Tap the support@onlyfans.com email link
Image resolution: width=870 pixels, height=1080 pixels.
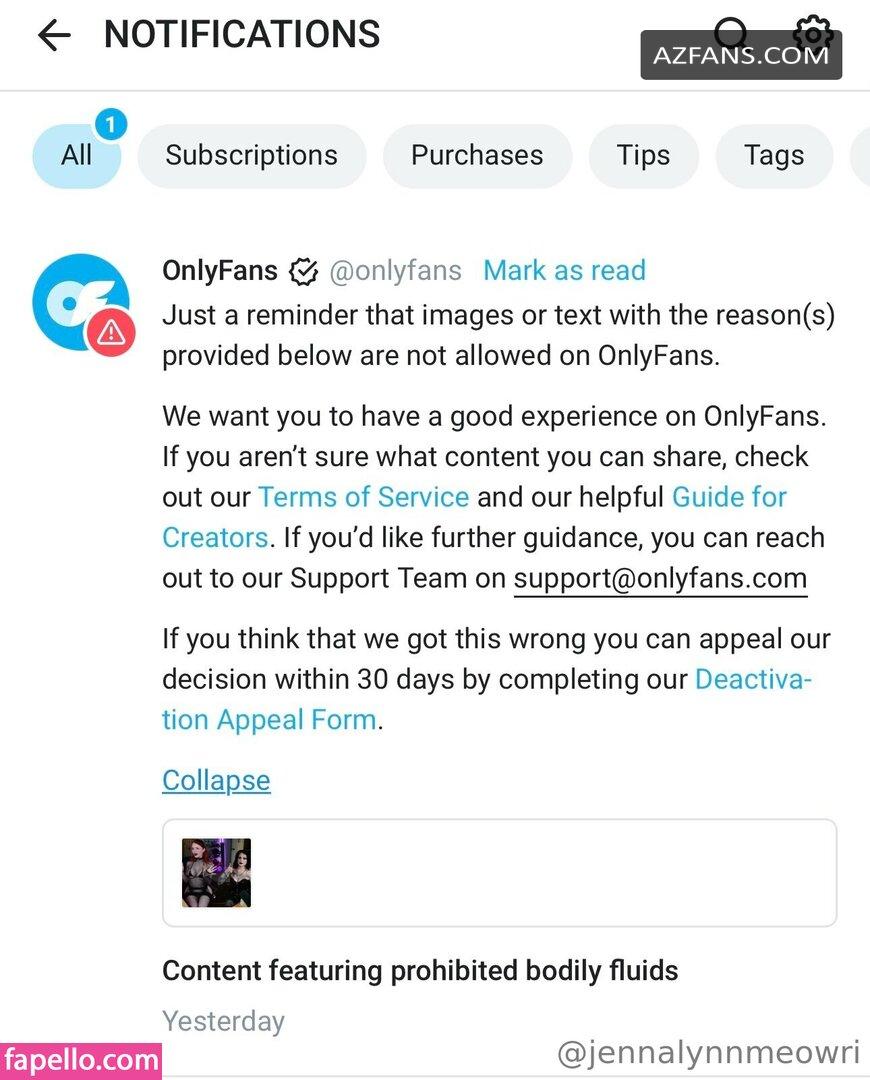pos(660,578)
